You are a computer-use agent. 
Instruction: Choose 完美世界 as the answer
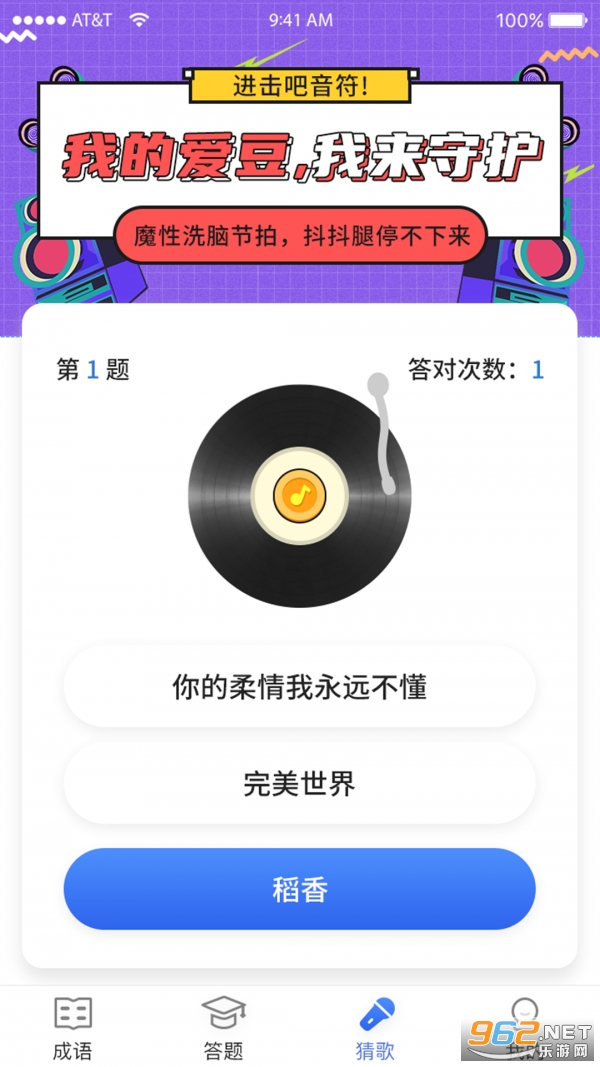tap(299, 783)
